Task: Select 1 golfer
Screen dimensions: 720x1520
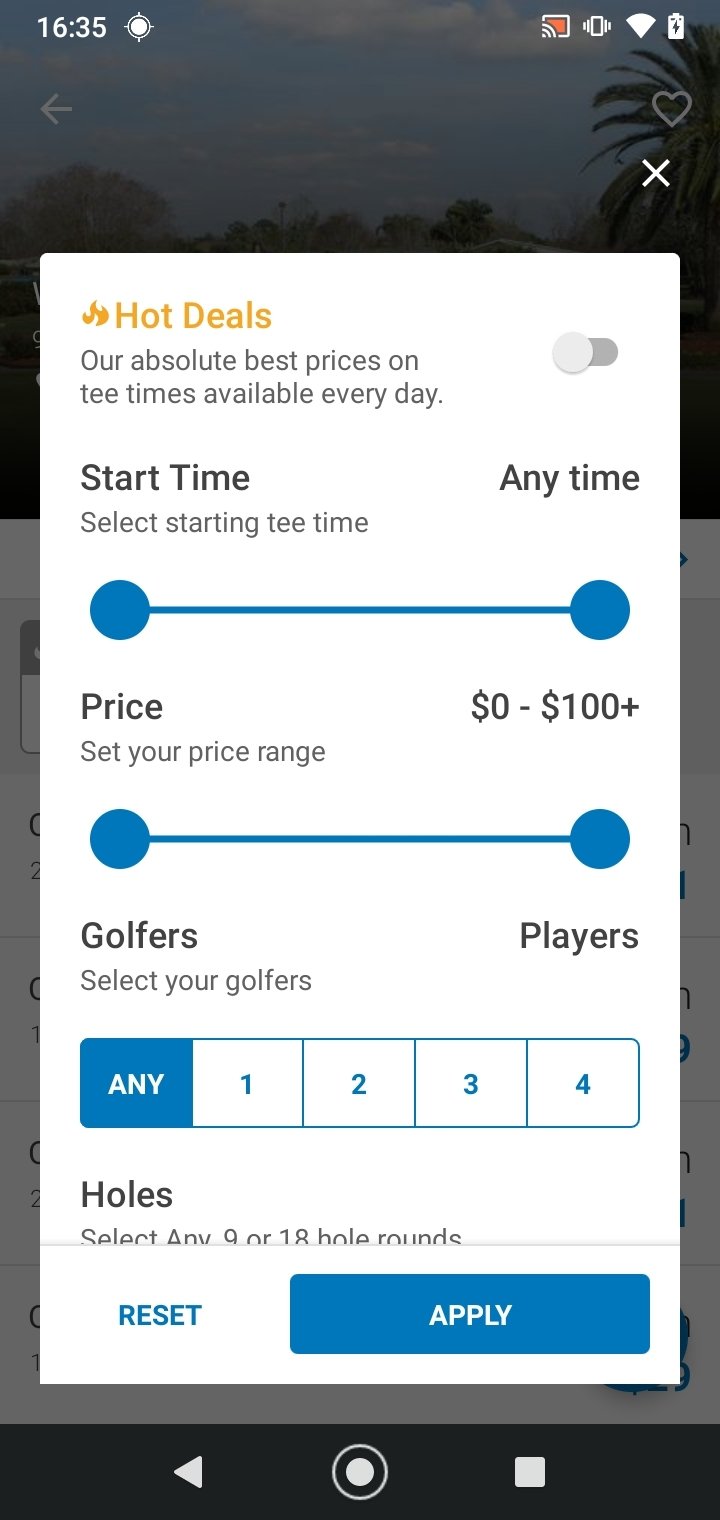Action: point(247,1083)
